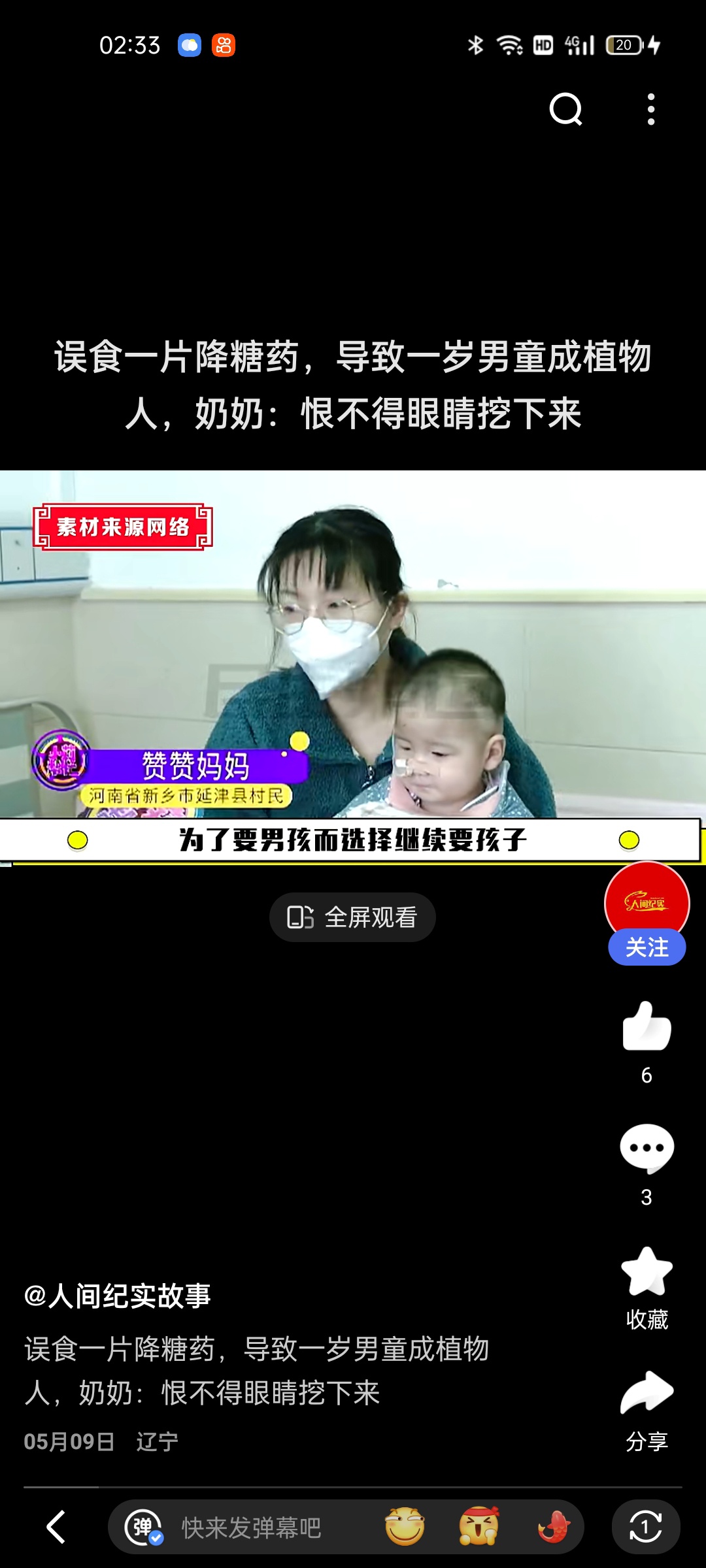Send the red koi fish emoji
The image size is (706, 1568).
coord(554,1527)
